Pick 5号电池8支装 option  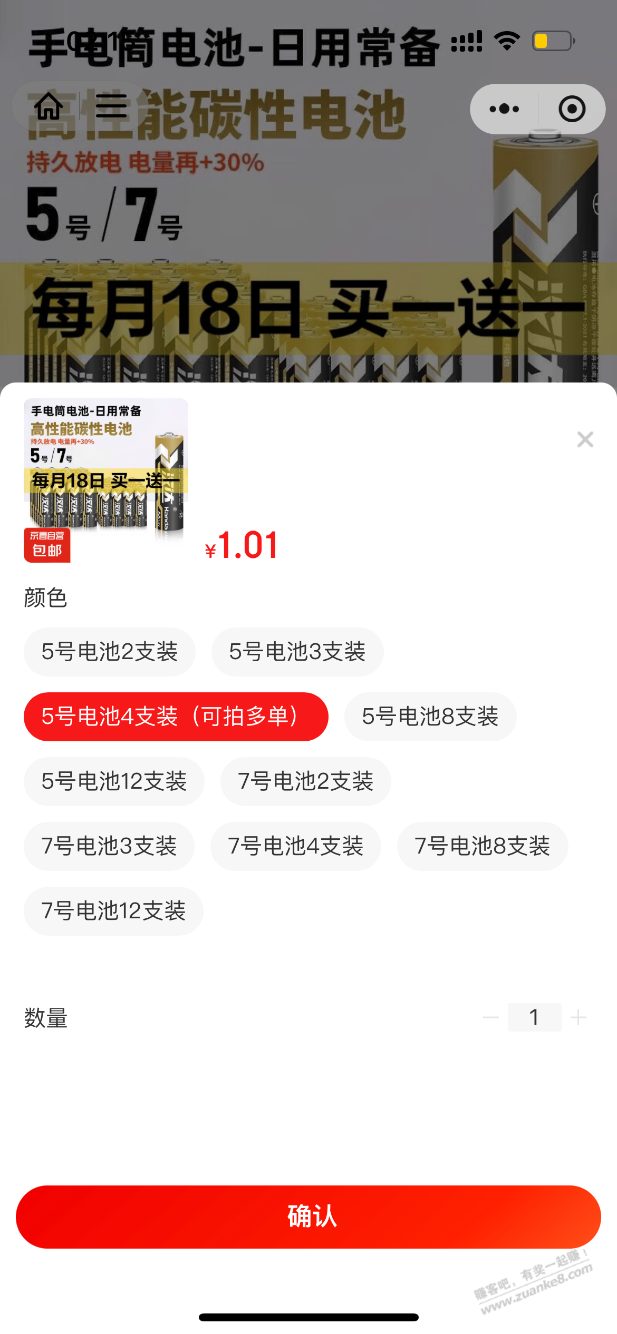430,717
